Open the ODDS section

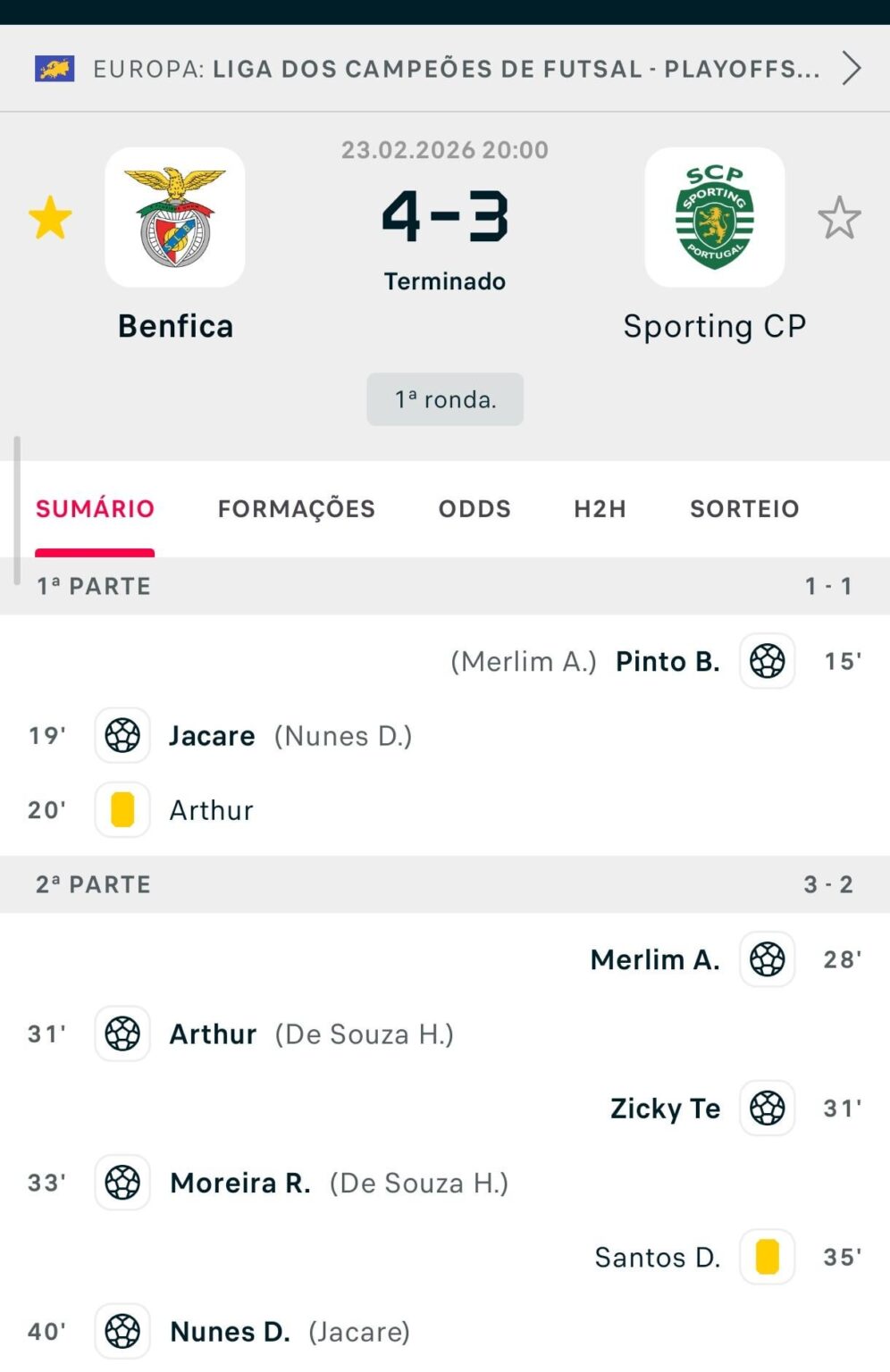(474, 509)
